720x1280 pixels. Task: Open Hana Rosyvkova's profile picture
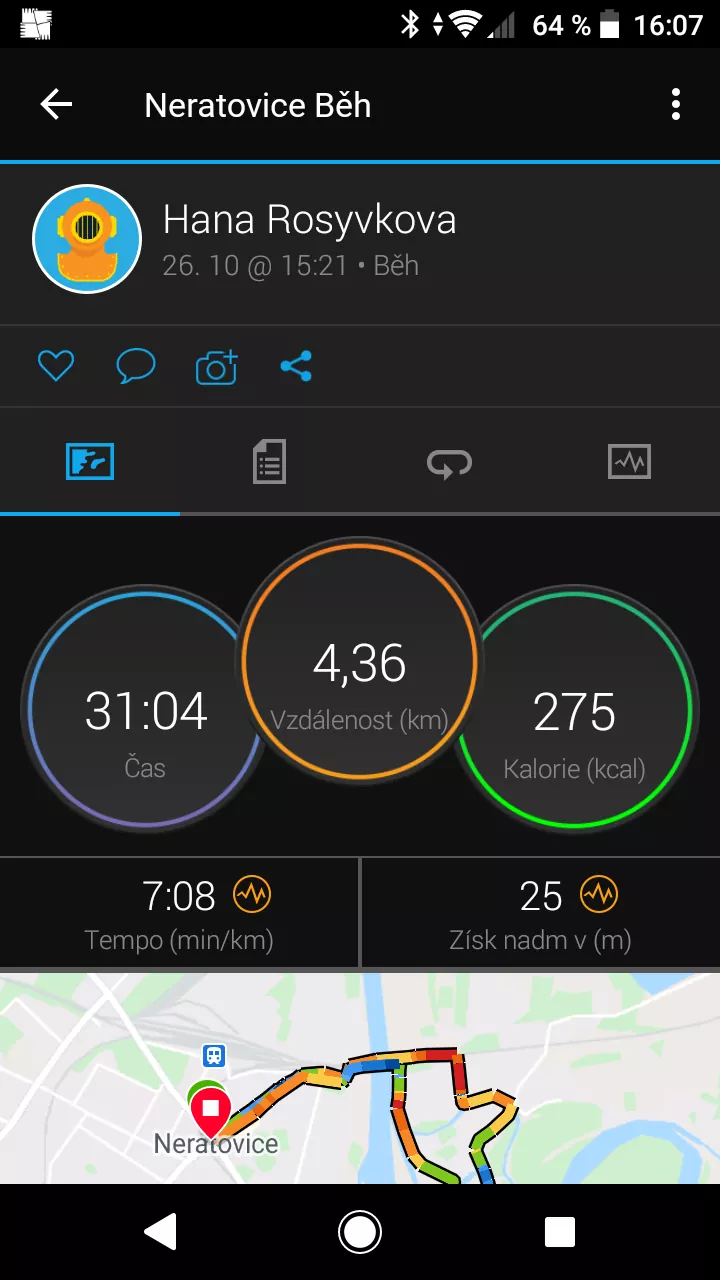[87, 239]
